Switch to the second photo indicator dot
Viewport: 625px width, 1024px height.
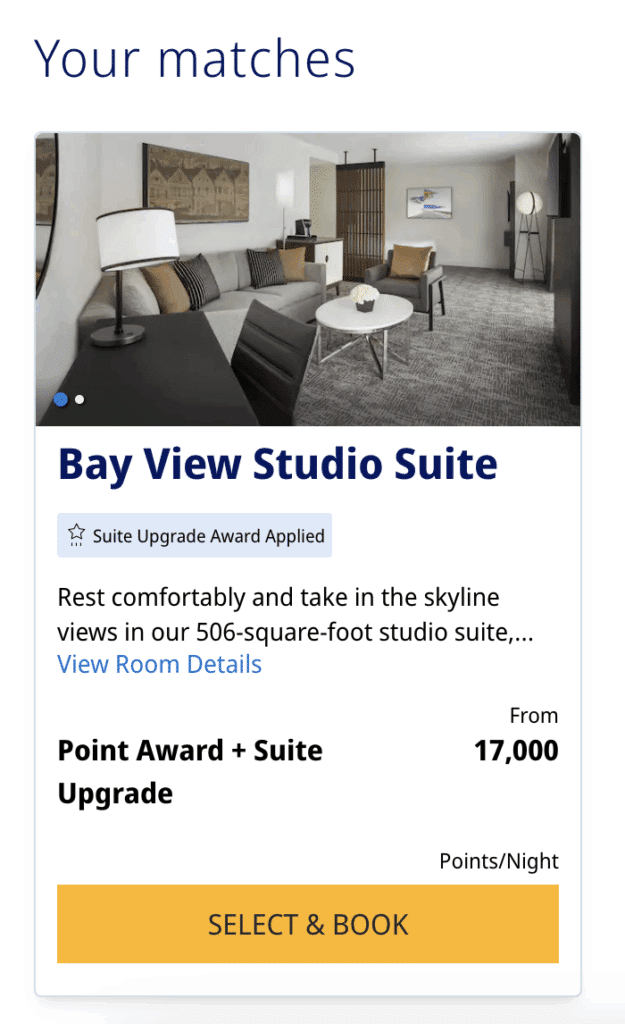pos(80,400)
